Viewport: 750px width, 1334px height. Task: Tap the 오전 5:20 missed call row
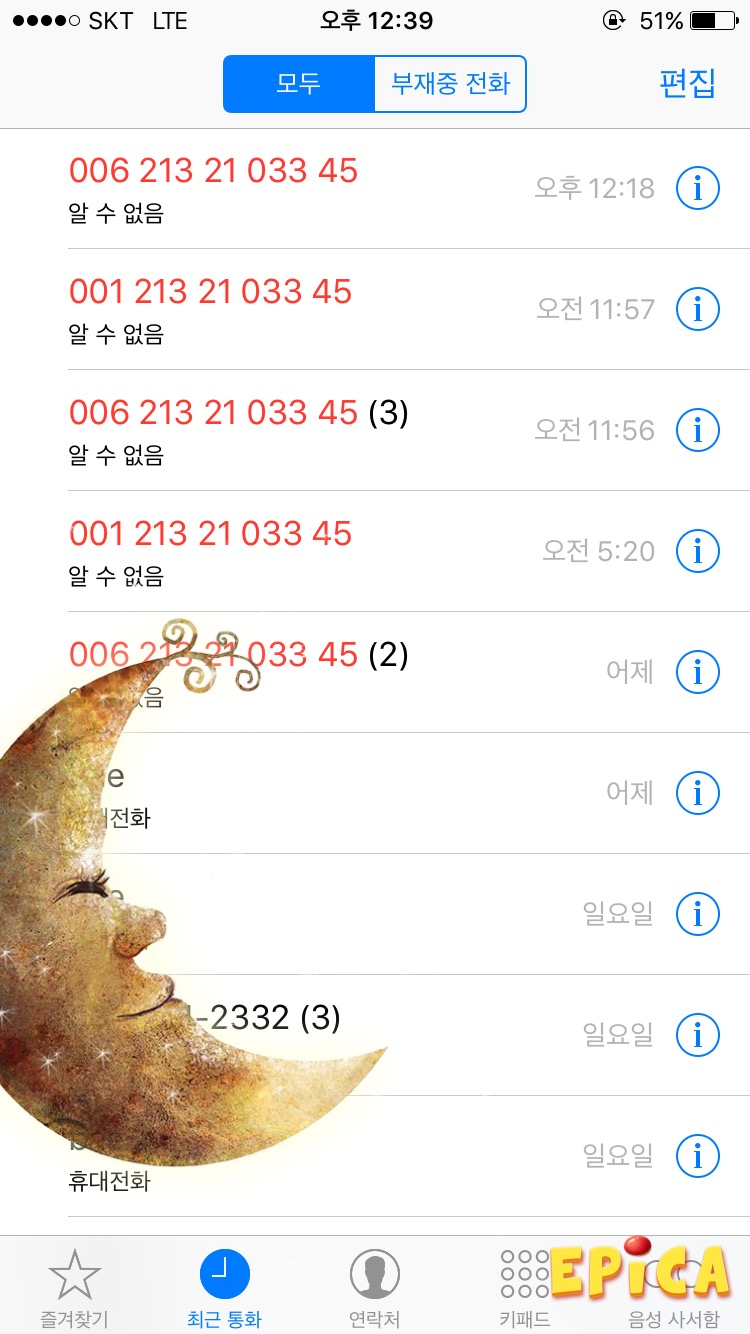point(300,551)
